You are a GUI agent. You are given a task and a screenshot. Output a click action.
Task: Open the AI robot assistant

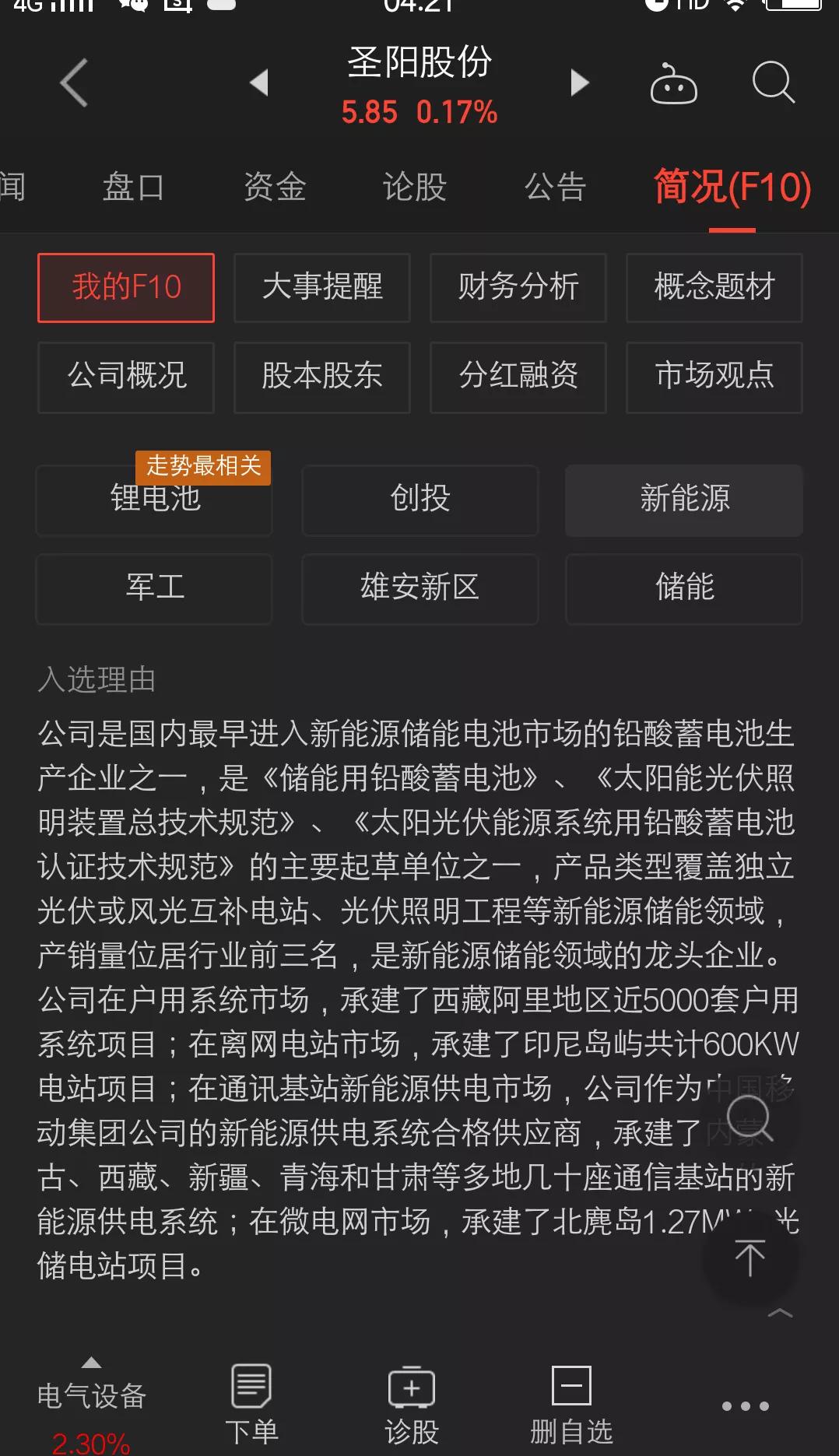(x=672, y=82)
